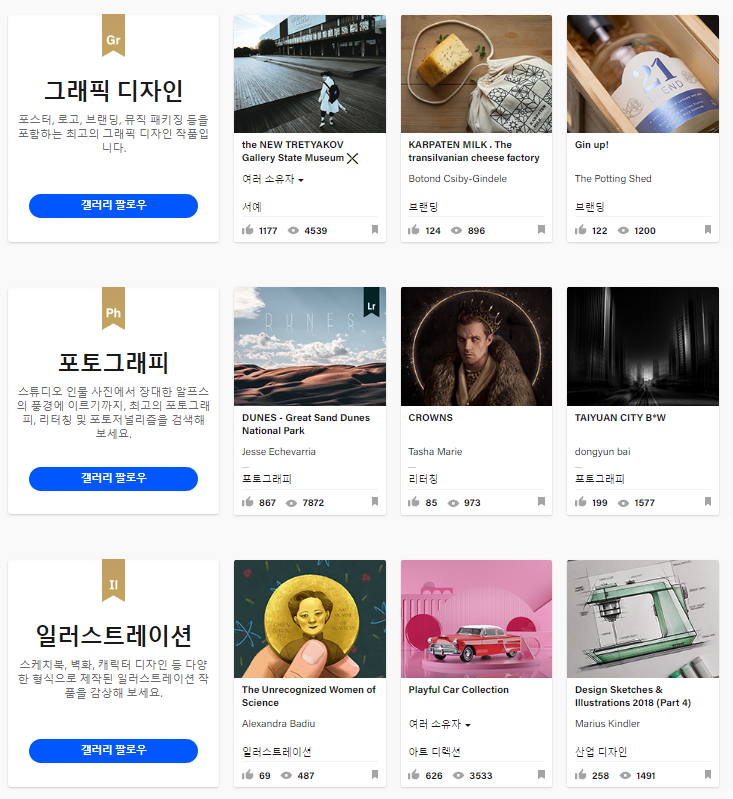Screen dimensions: 733x799
Task: Follow the 그래픽 디자인 gallery
Action: tap(113, 206)
